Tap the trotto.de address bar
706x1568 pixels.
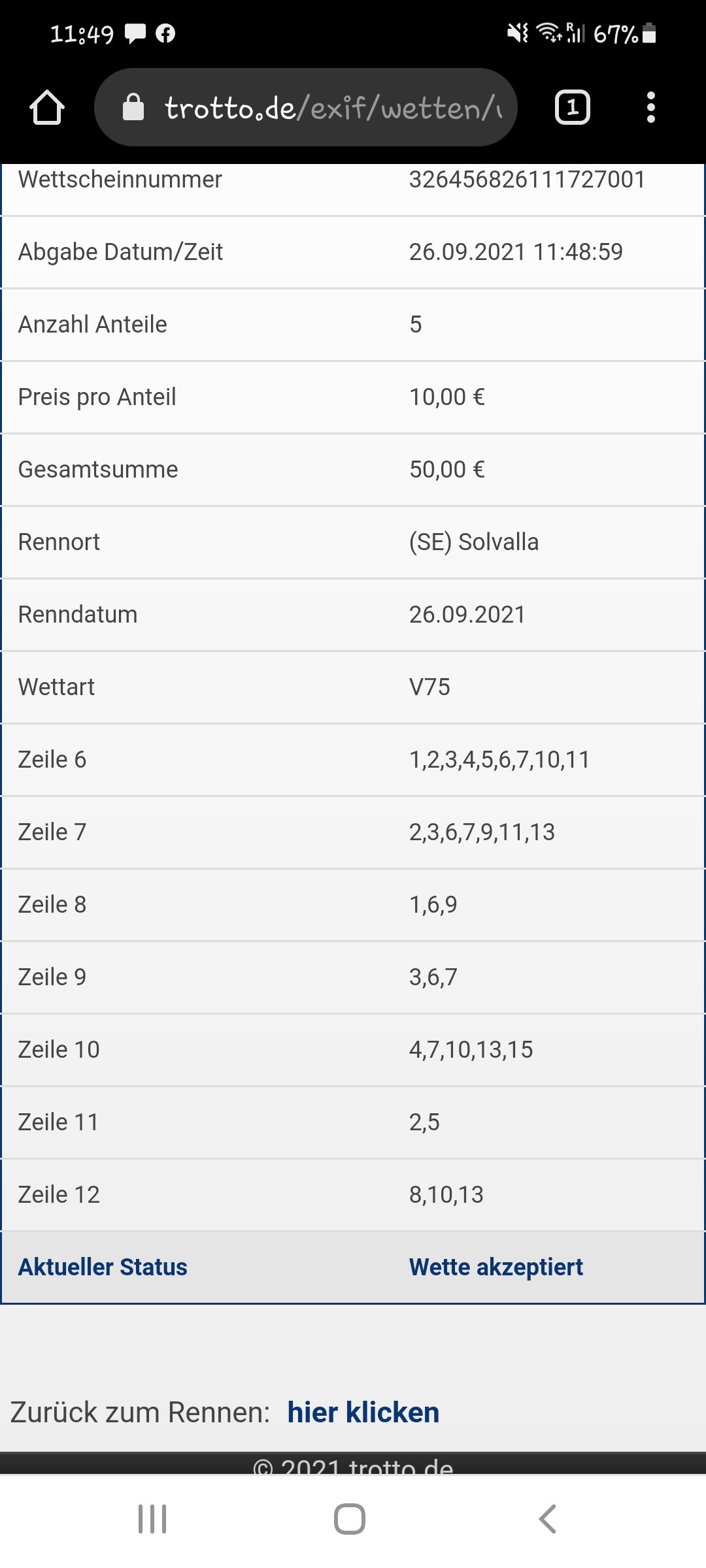tap(306, 107)
